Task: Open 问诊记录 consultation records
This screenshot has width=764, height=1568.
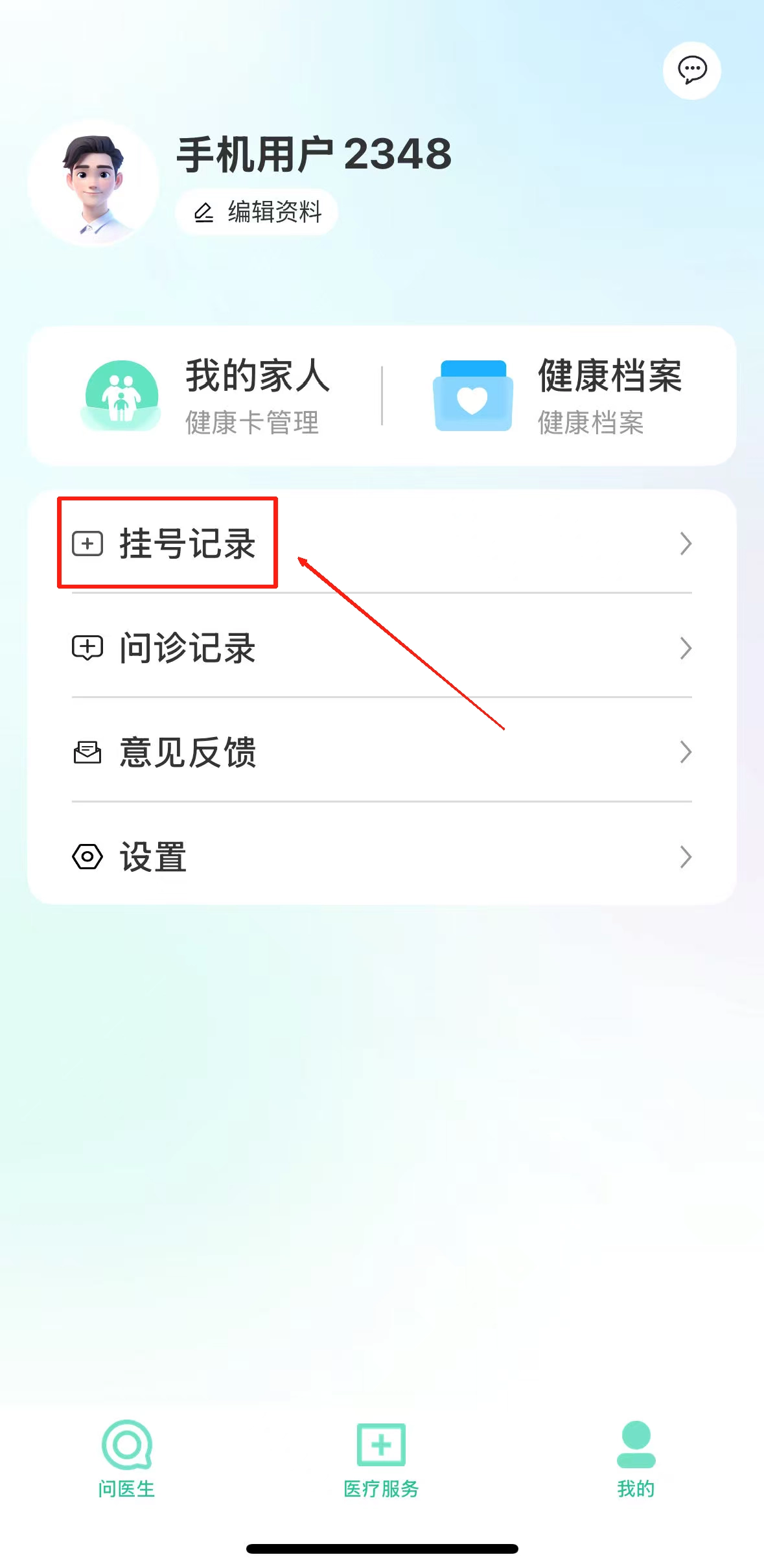Action: [x=381, y=648]
